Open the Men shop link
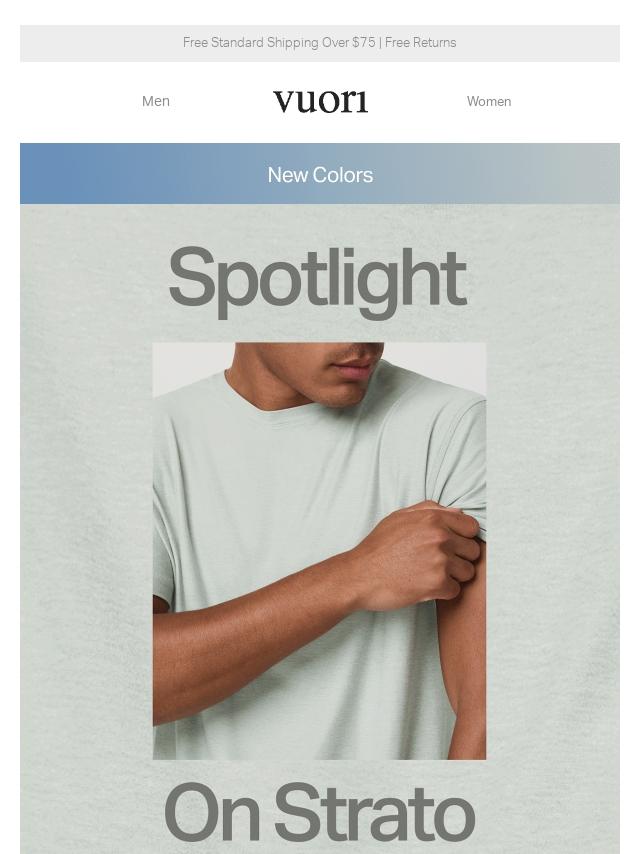The width and height of the screenshot is (640, 854). (156, 101)
